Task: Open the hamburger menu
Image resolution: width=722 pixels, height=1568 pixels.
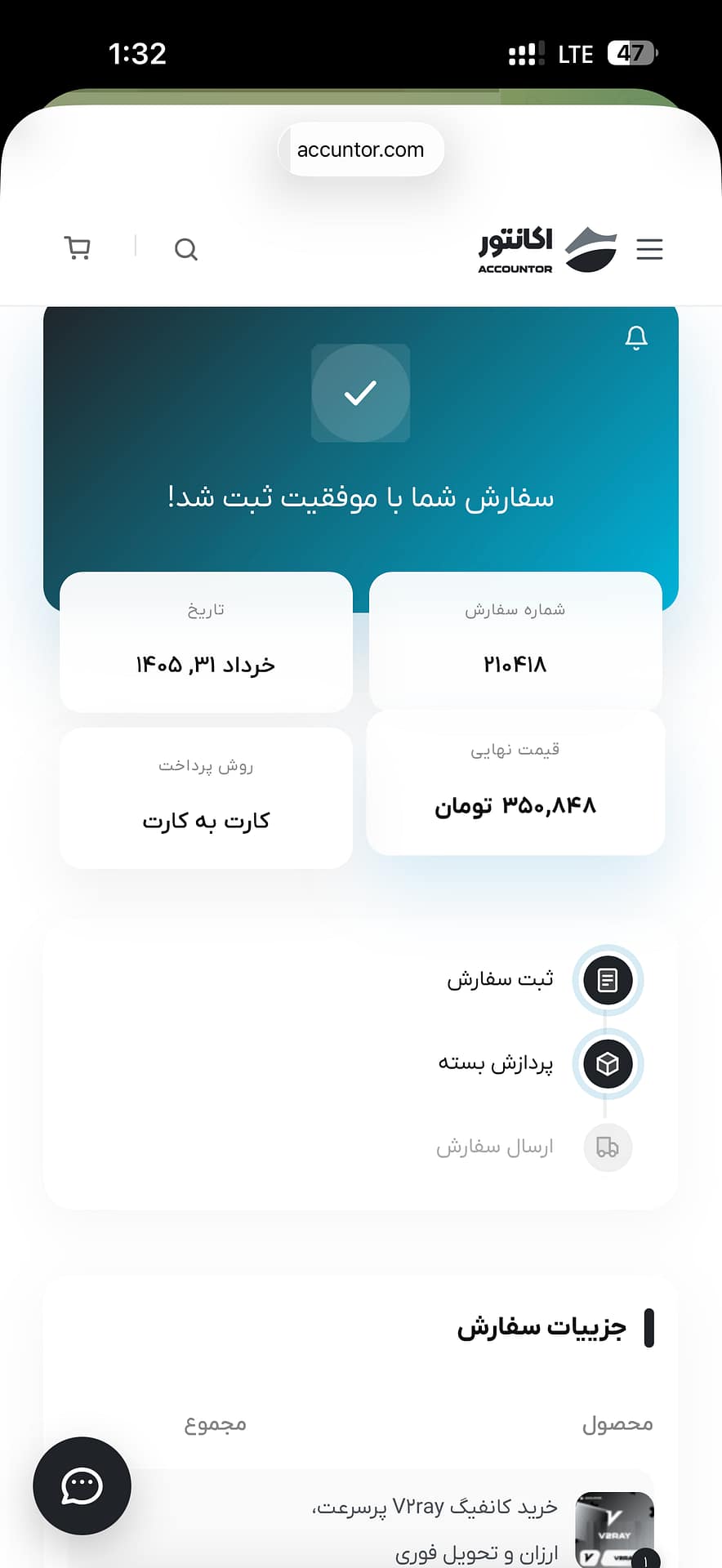Action: (x=649, y=249)
